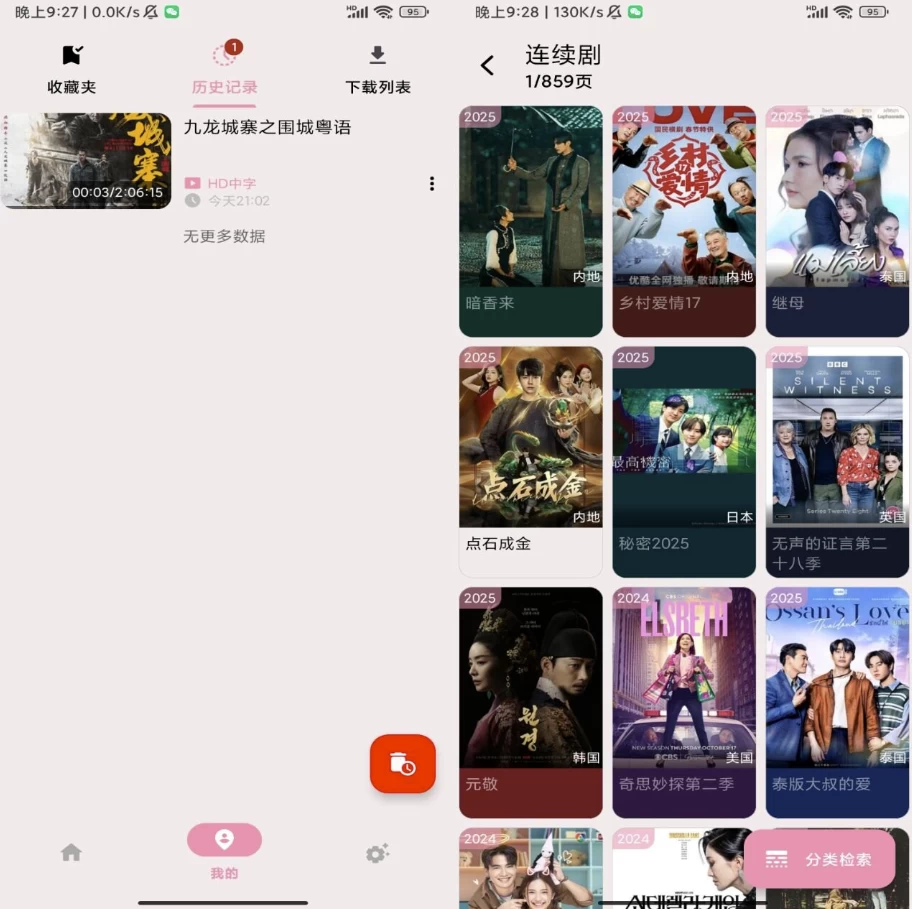Switch to the 我的 tab
912x909 pixels.
(x=224, y=850)
